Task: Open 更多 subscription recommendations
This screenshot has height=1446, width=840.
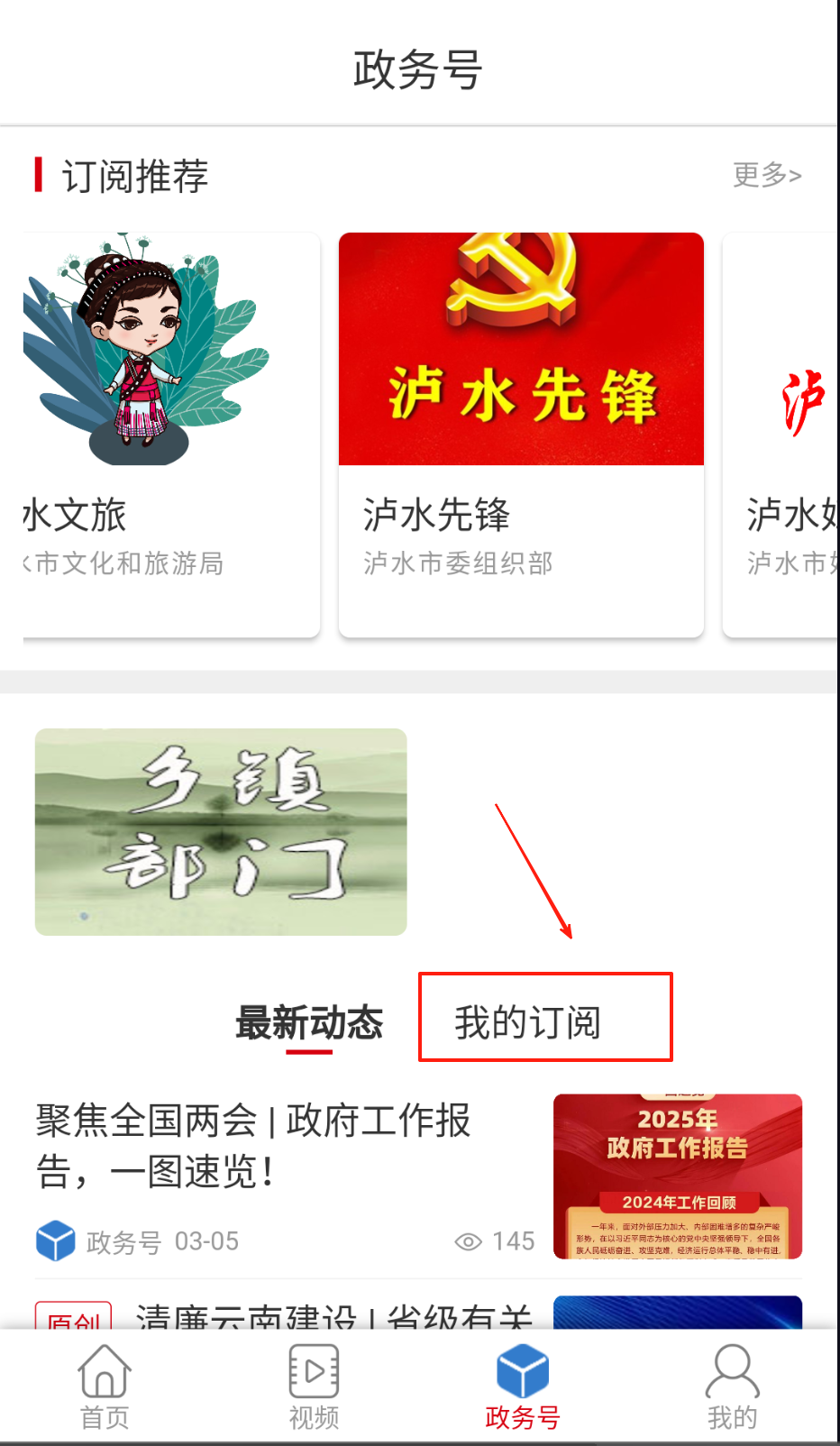Action: [766, 174]
